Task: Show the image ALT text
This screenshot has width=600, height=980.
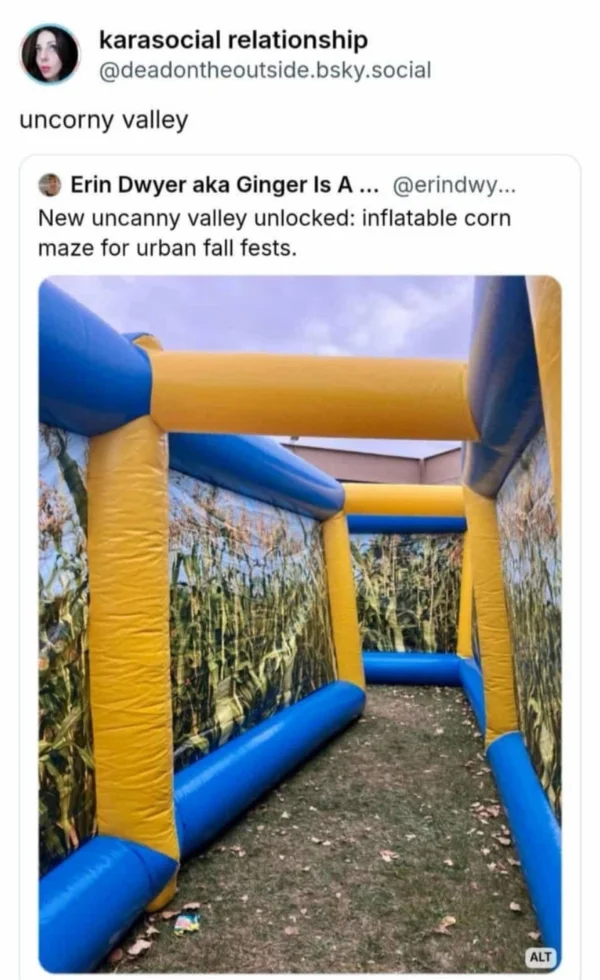Action: 540,956
